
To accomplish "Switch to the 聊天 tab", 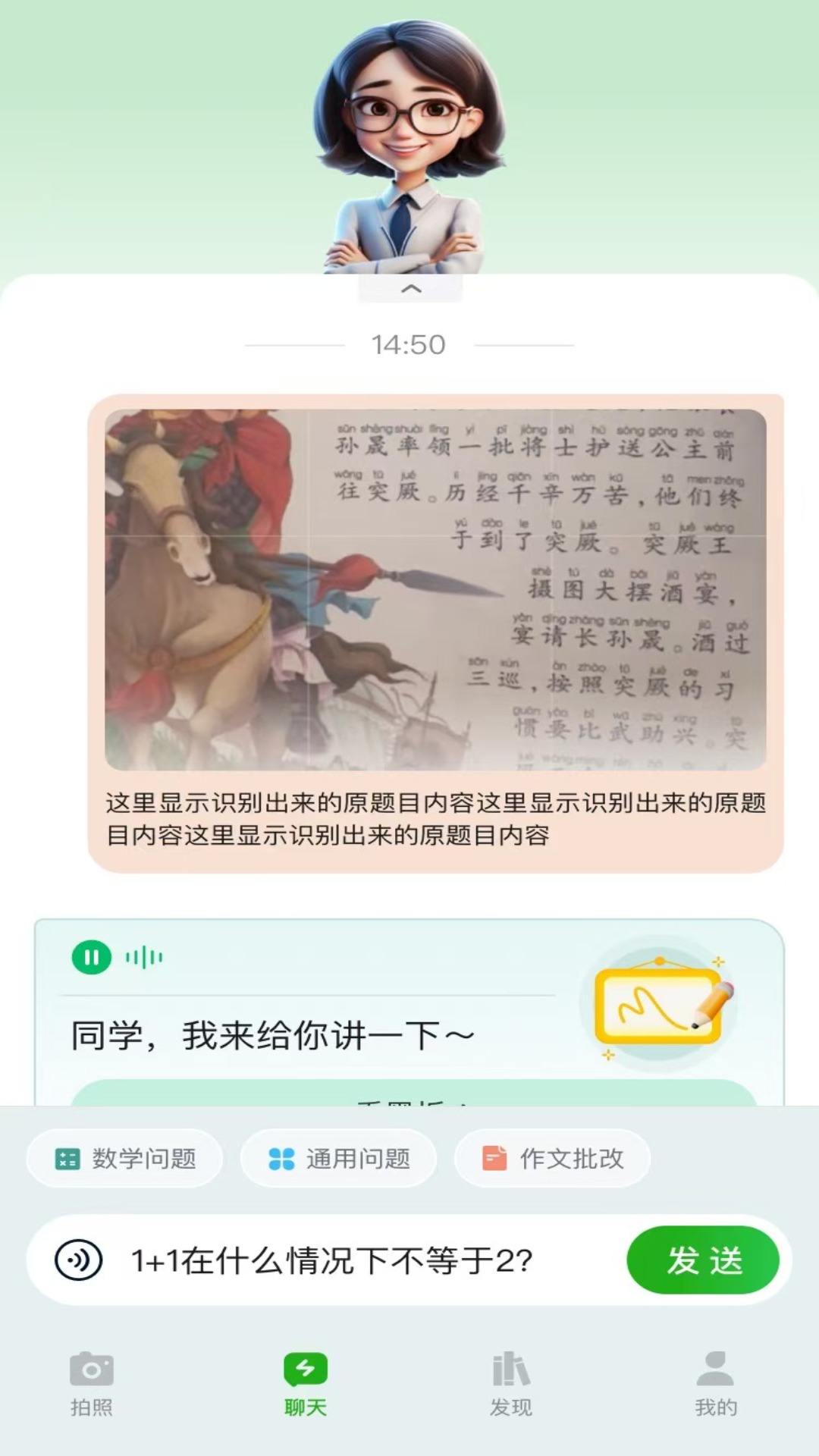I will pyautogui.click(x=306, y=1384).
